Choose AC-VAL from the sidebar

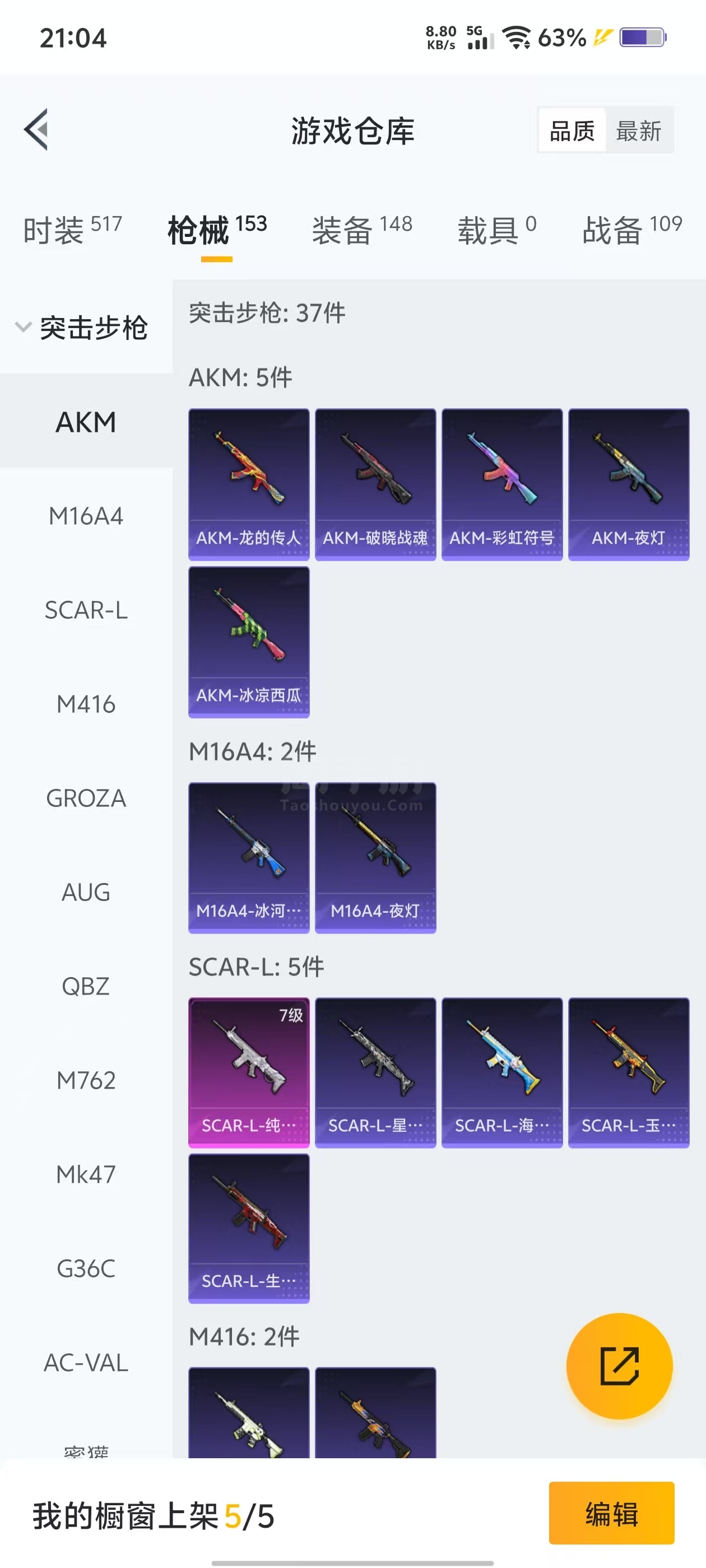coord(86,1362)
